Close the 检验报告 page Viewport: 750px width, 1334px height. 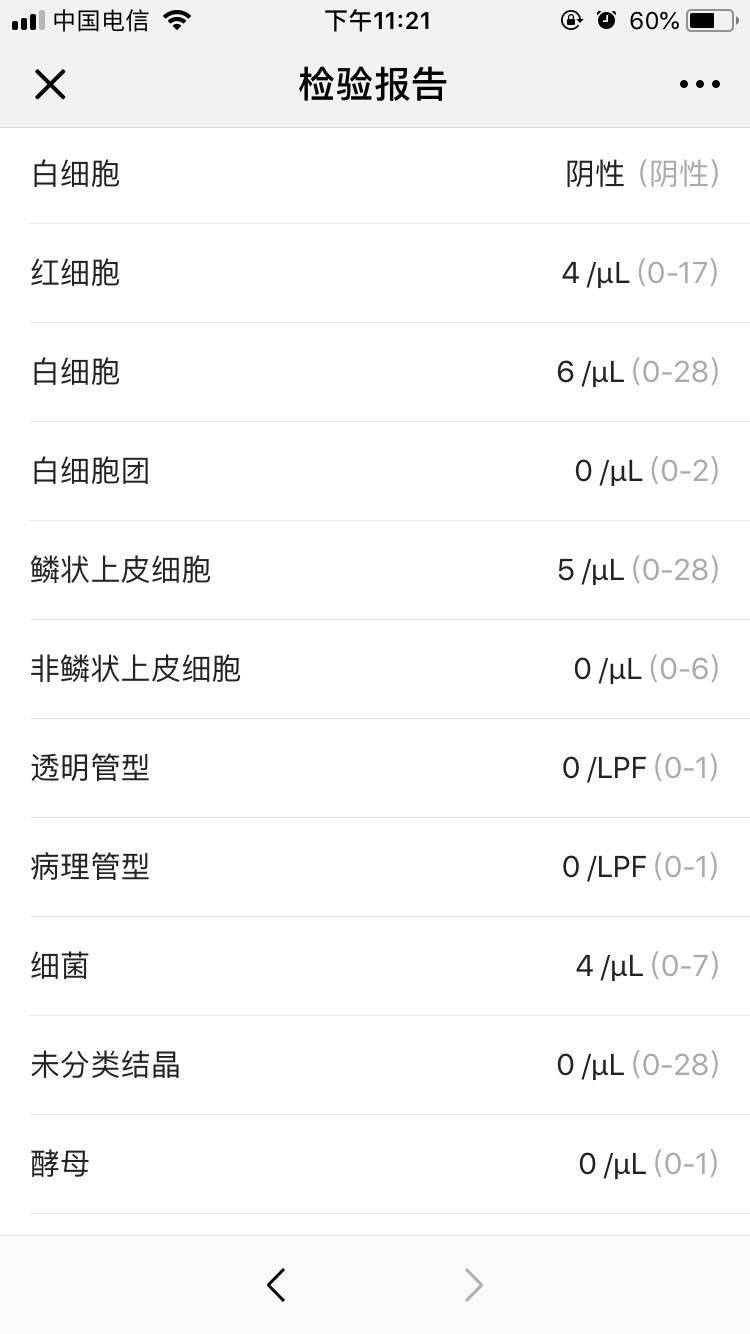pos(50,85)
